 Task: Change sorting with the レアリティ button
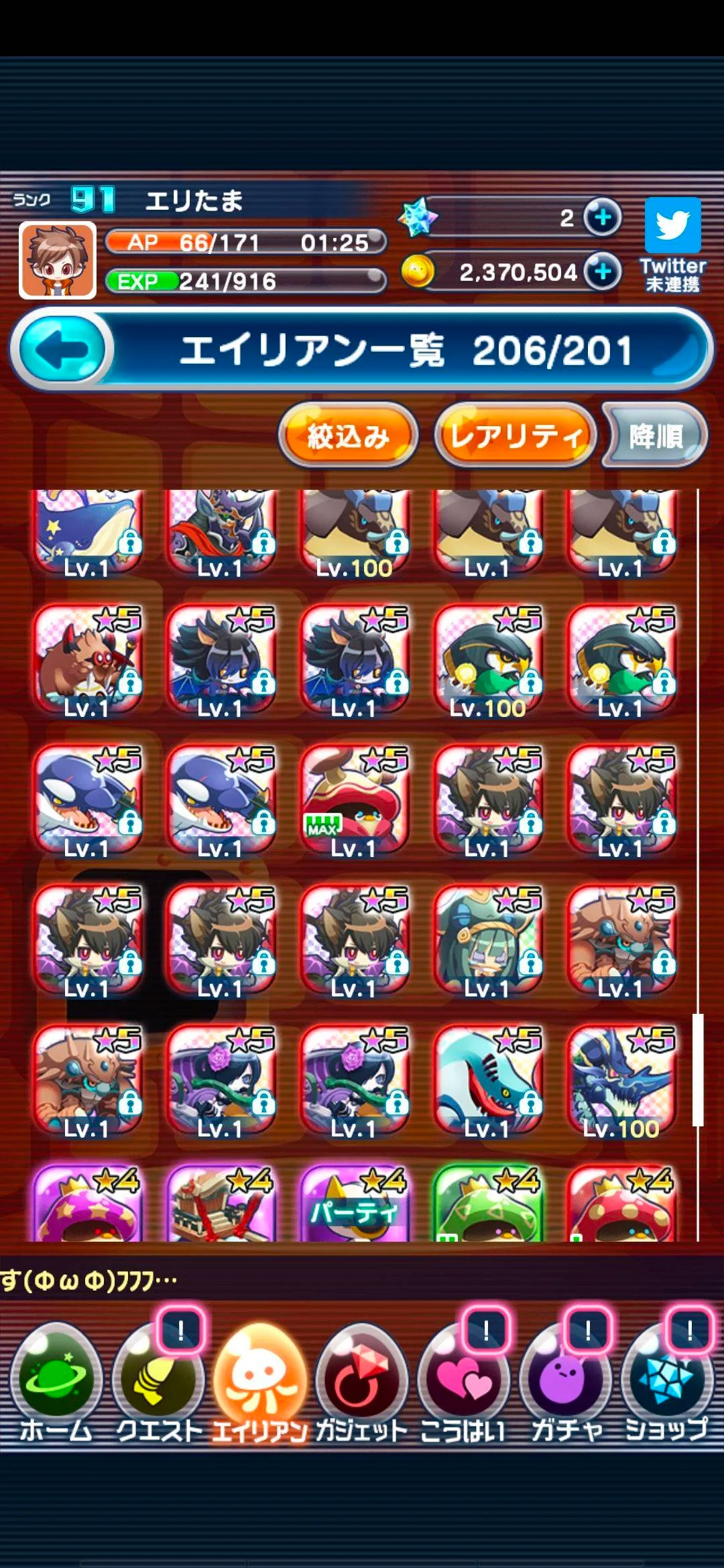point(515,436)
